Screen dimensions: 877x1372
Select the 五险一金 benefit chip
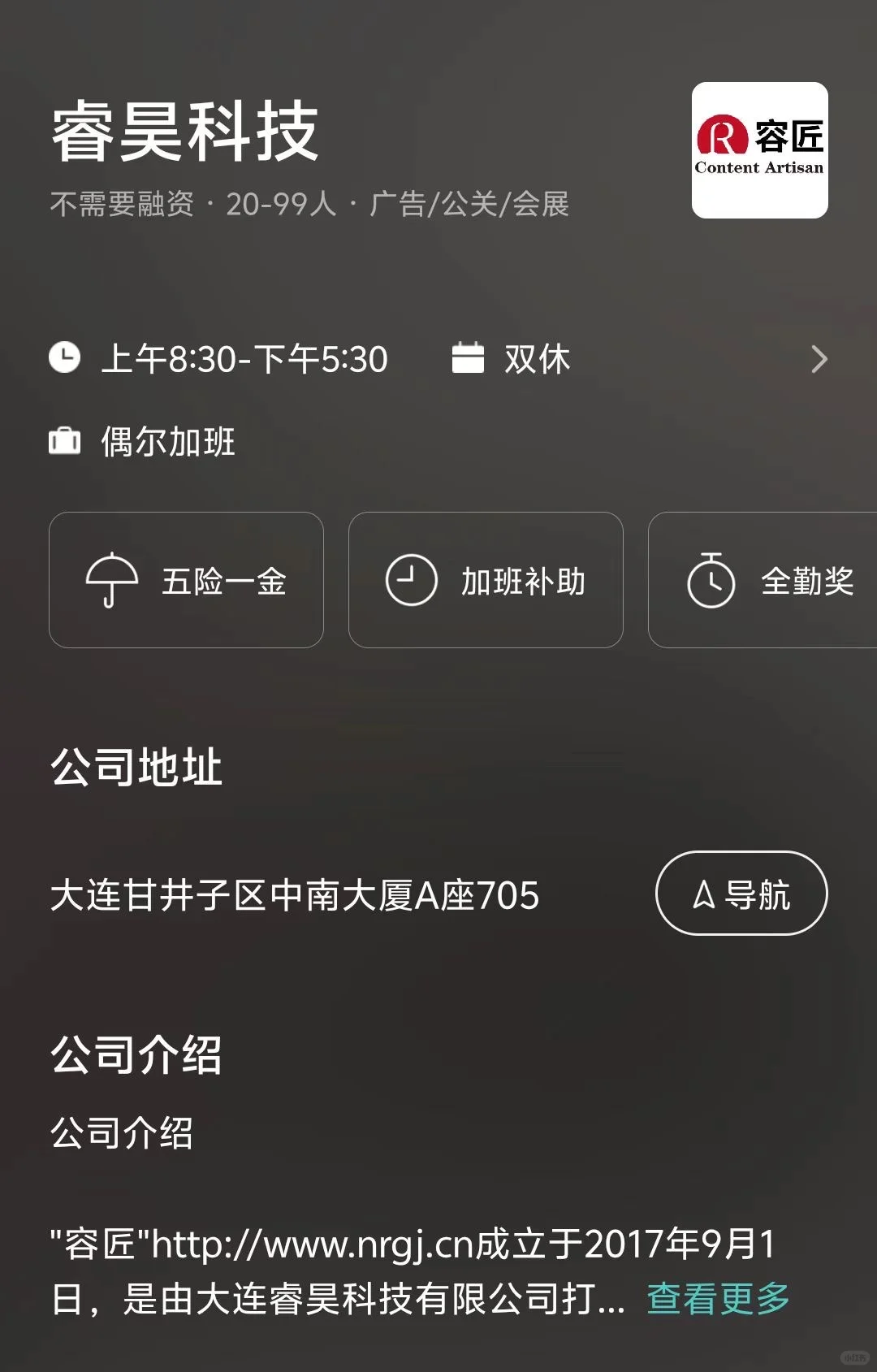pos(186,580)
